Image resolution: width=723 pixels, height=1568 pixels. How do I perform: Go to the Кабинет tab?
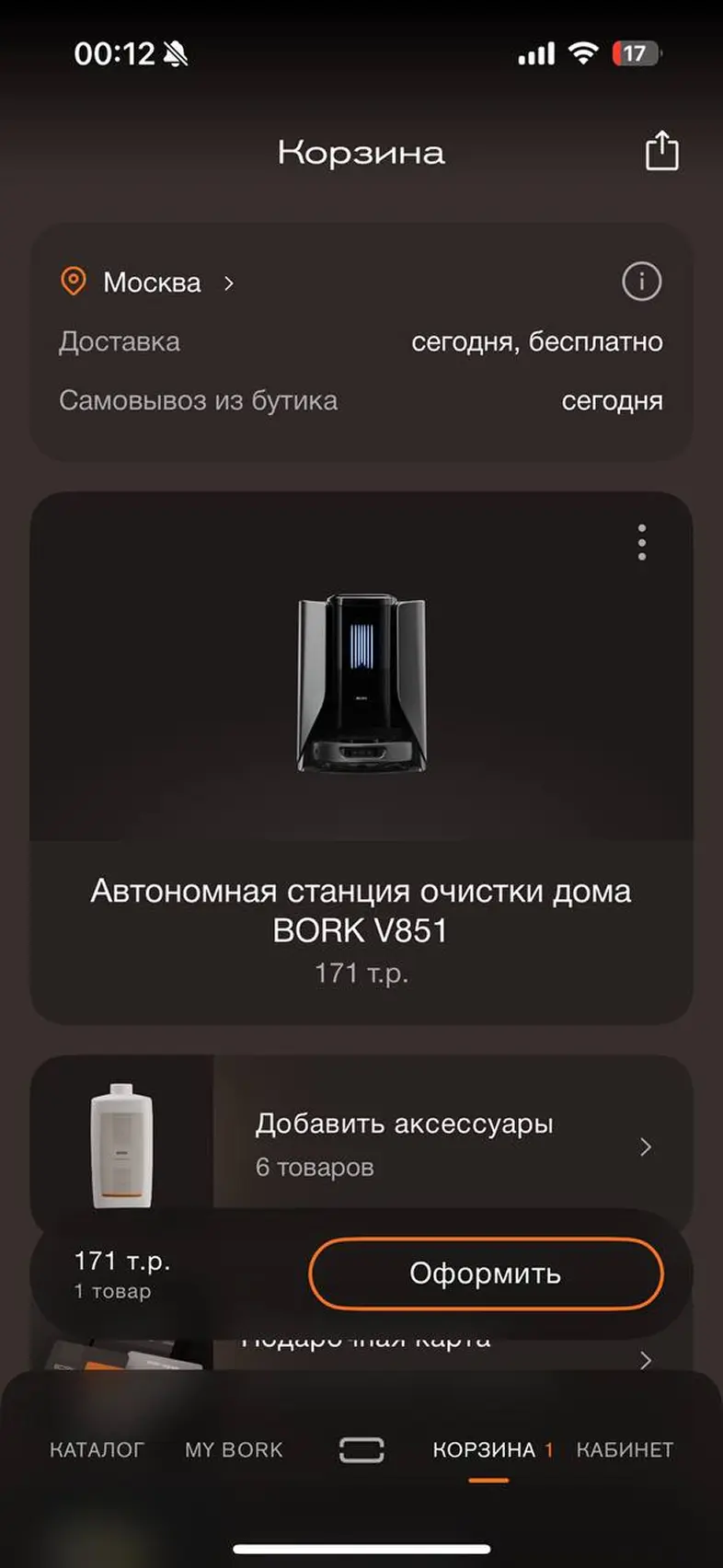625,1450
